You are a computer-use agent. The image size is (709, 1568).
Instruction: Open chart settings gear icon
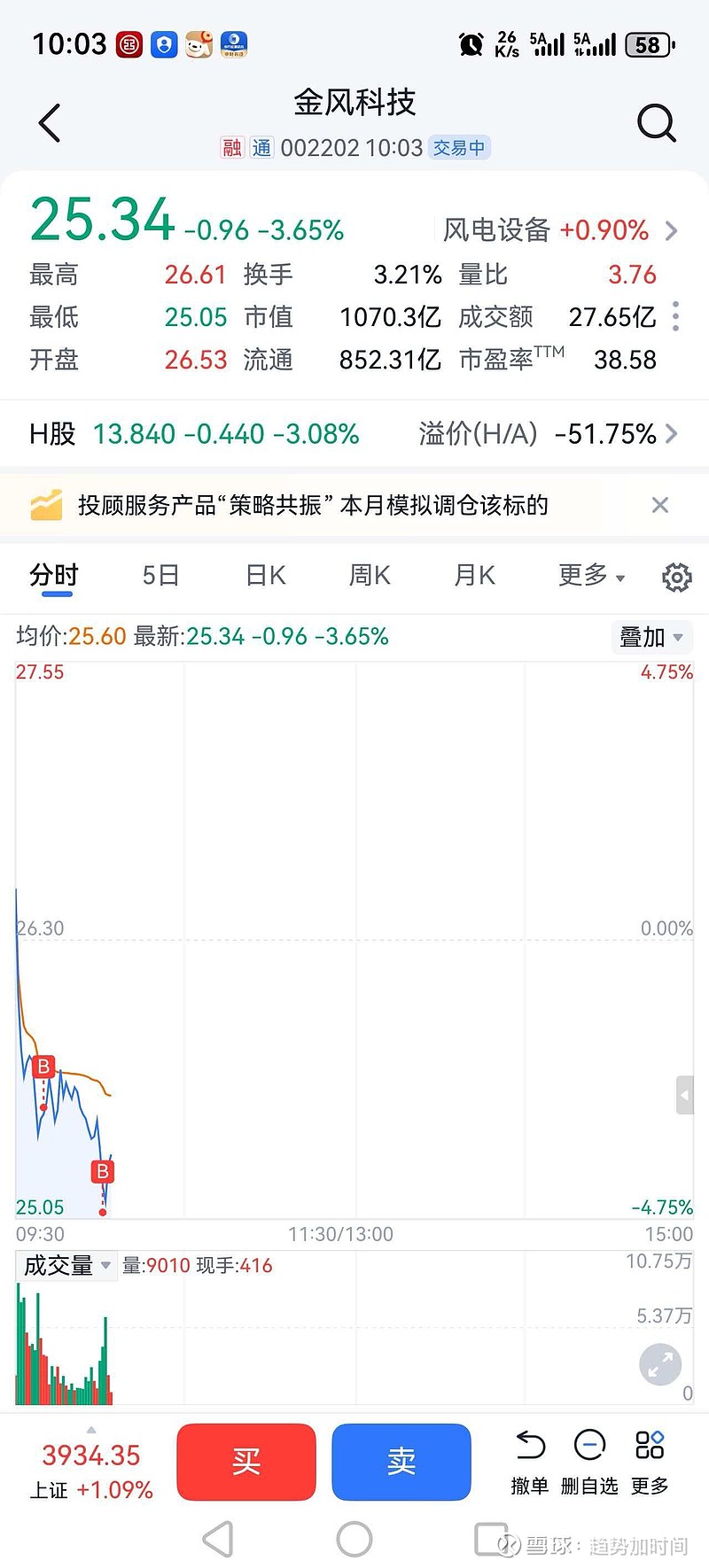pyautogui.click(x=676, y=578)
